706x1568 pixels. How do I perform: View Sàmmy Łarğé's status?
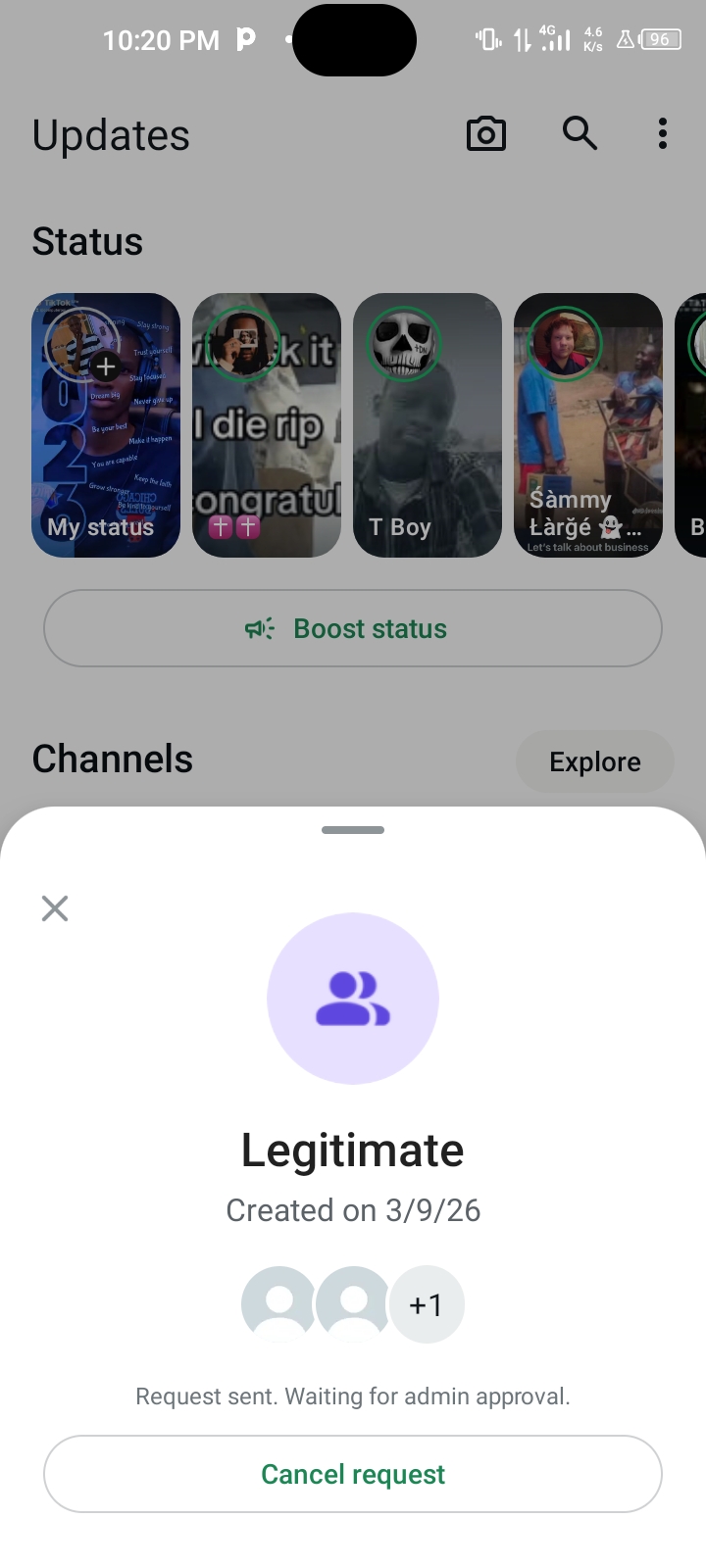click(x=588, y=425)
